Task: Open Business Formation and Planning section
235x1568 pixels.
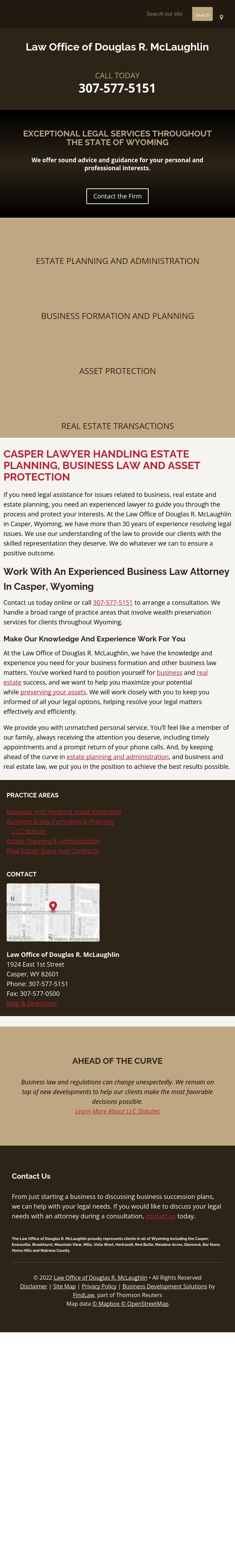Action: click(x=118, y=316)
